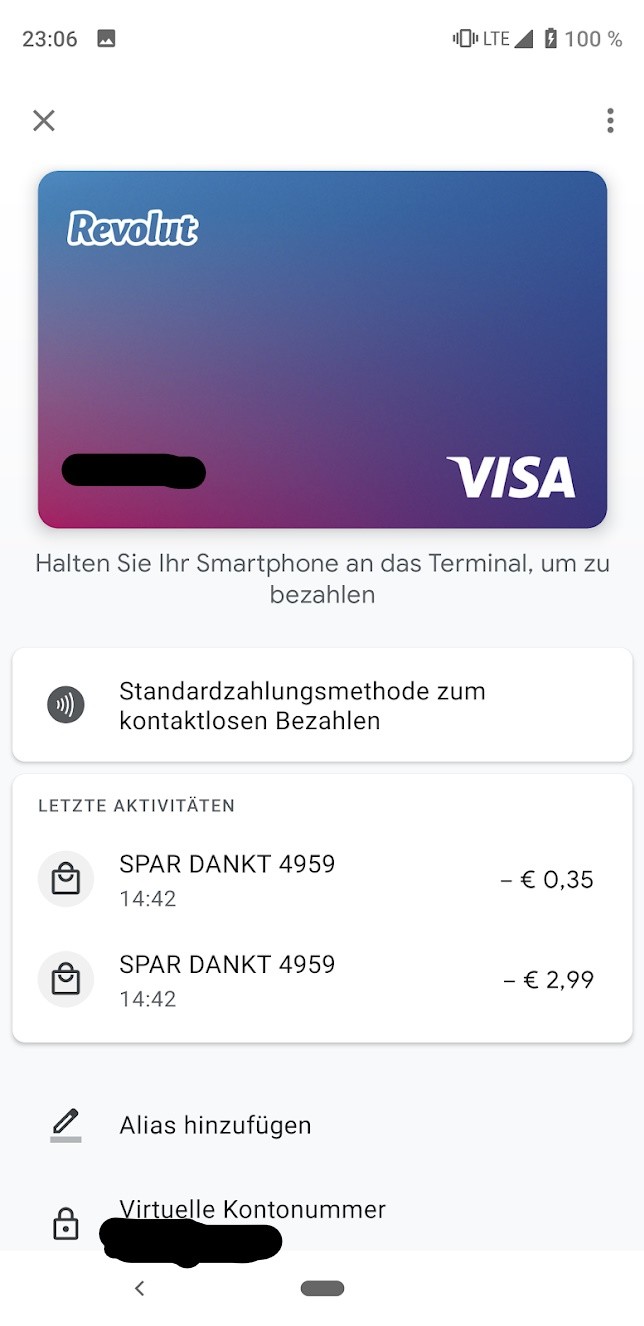
Task: Go back with the system back arrow
Action: (x=139, y=1288)
